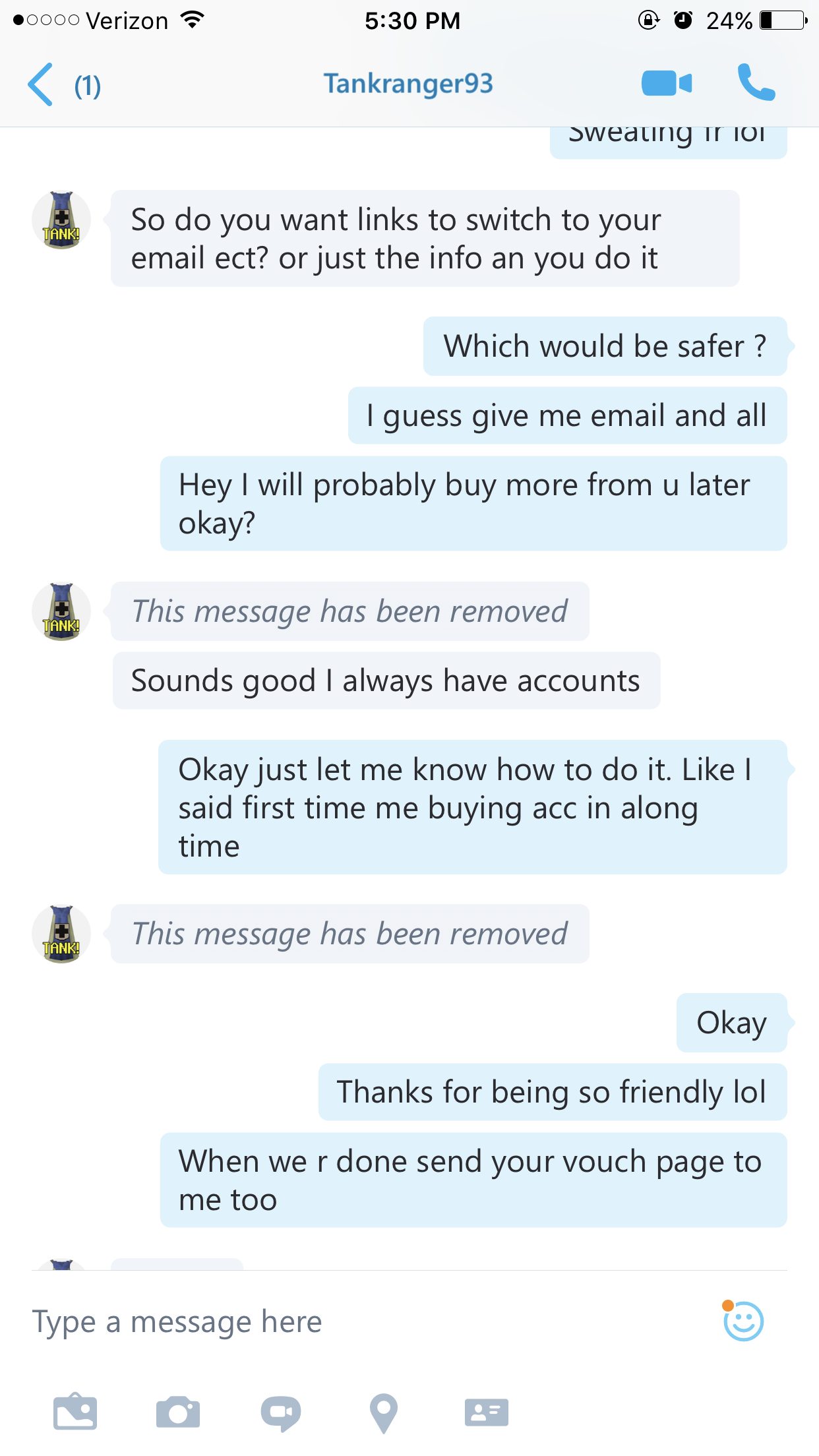Start a voice call with Tankranger93
This screenshot has width=819, height=1456.
(756, 83)
